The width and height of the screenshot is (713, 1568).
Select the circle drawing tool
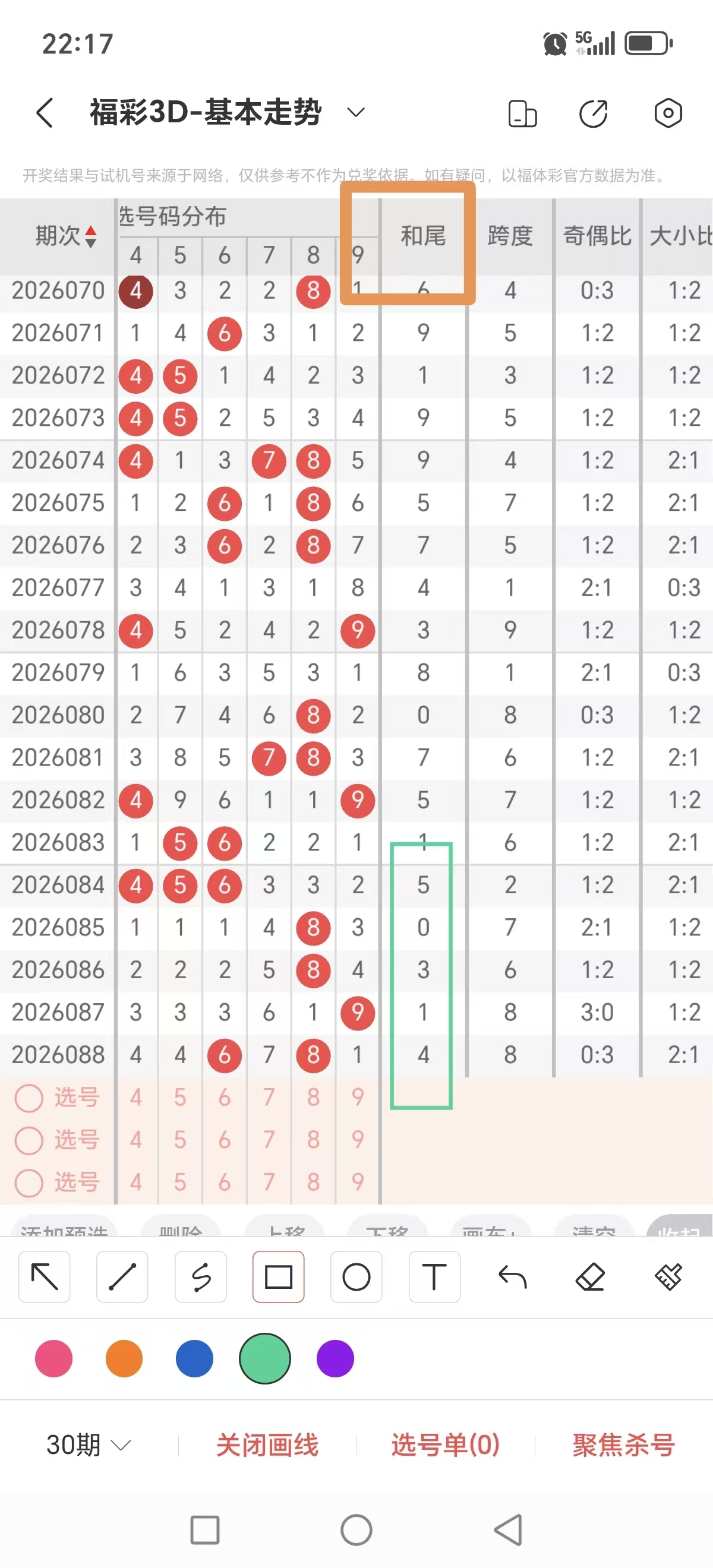[x=356, y=1276]
